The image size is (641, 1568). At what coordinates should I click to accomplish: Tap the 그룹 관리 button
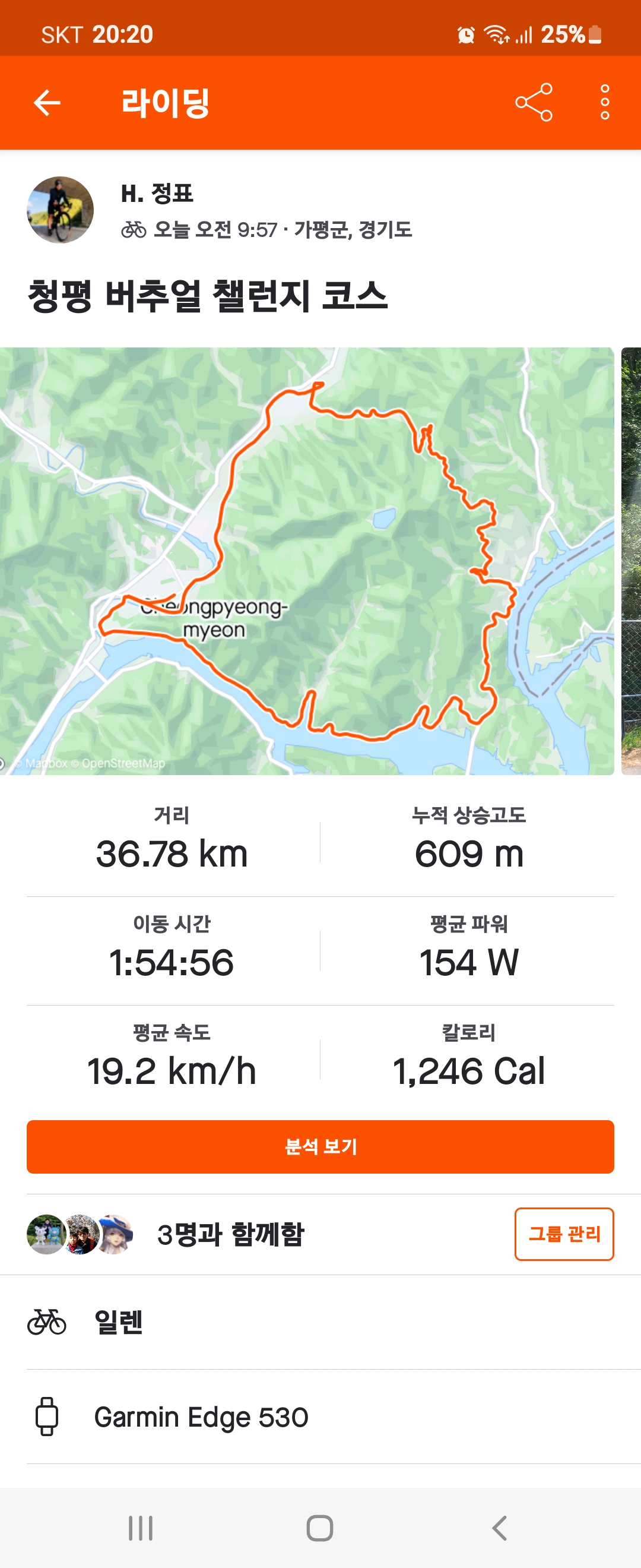pos(563,1234)
